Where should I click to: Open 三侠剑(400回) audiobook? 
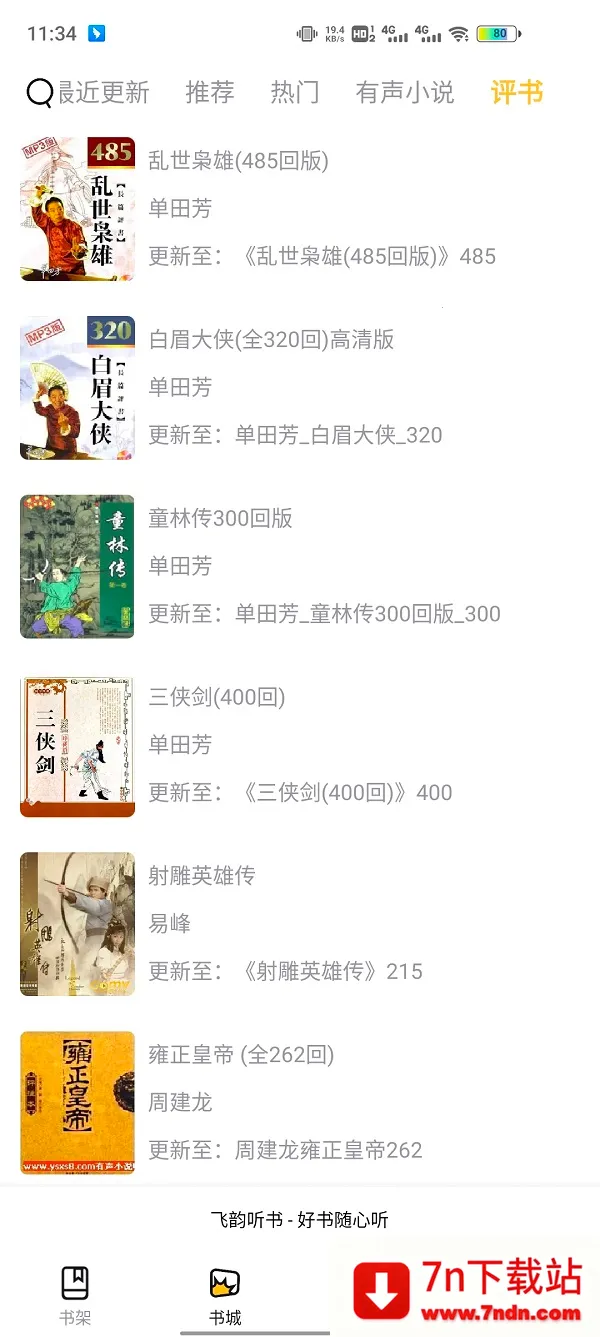(217, 698)
